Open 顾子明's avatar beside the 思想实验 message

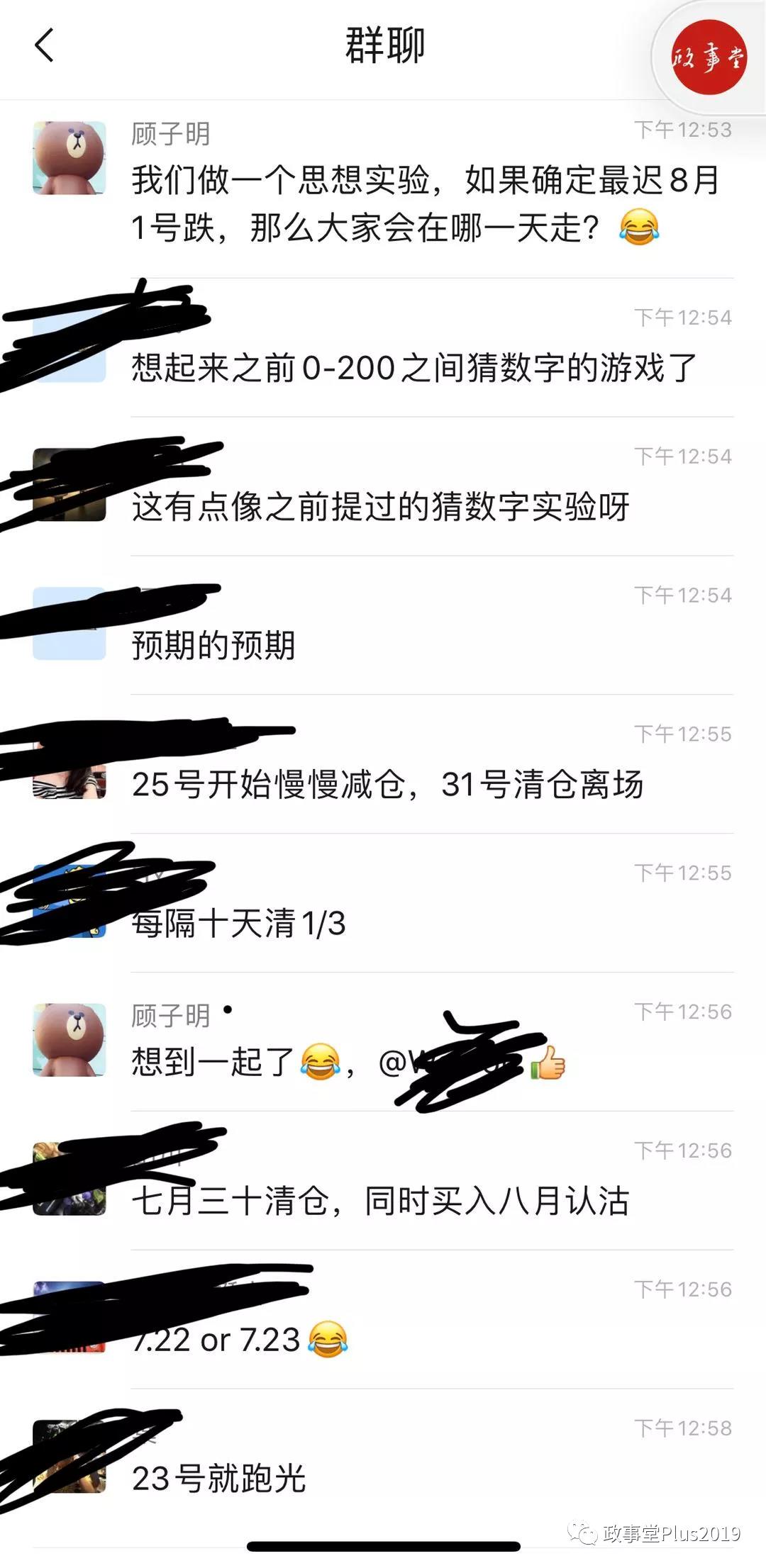(70, 158)
